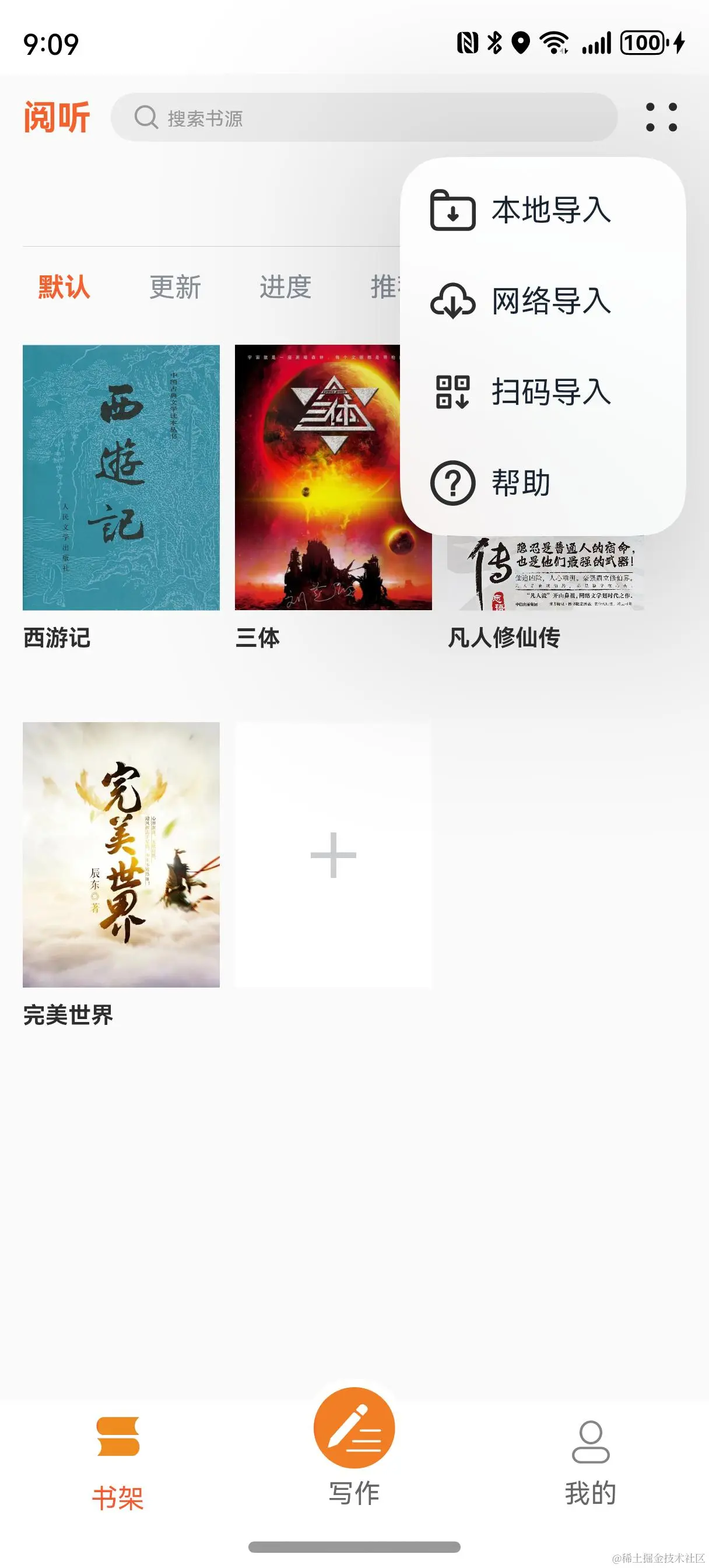
Task: Switch to the 进度 sort tab
Action: 286,286
